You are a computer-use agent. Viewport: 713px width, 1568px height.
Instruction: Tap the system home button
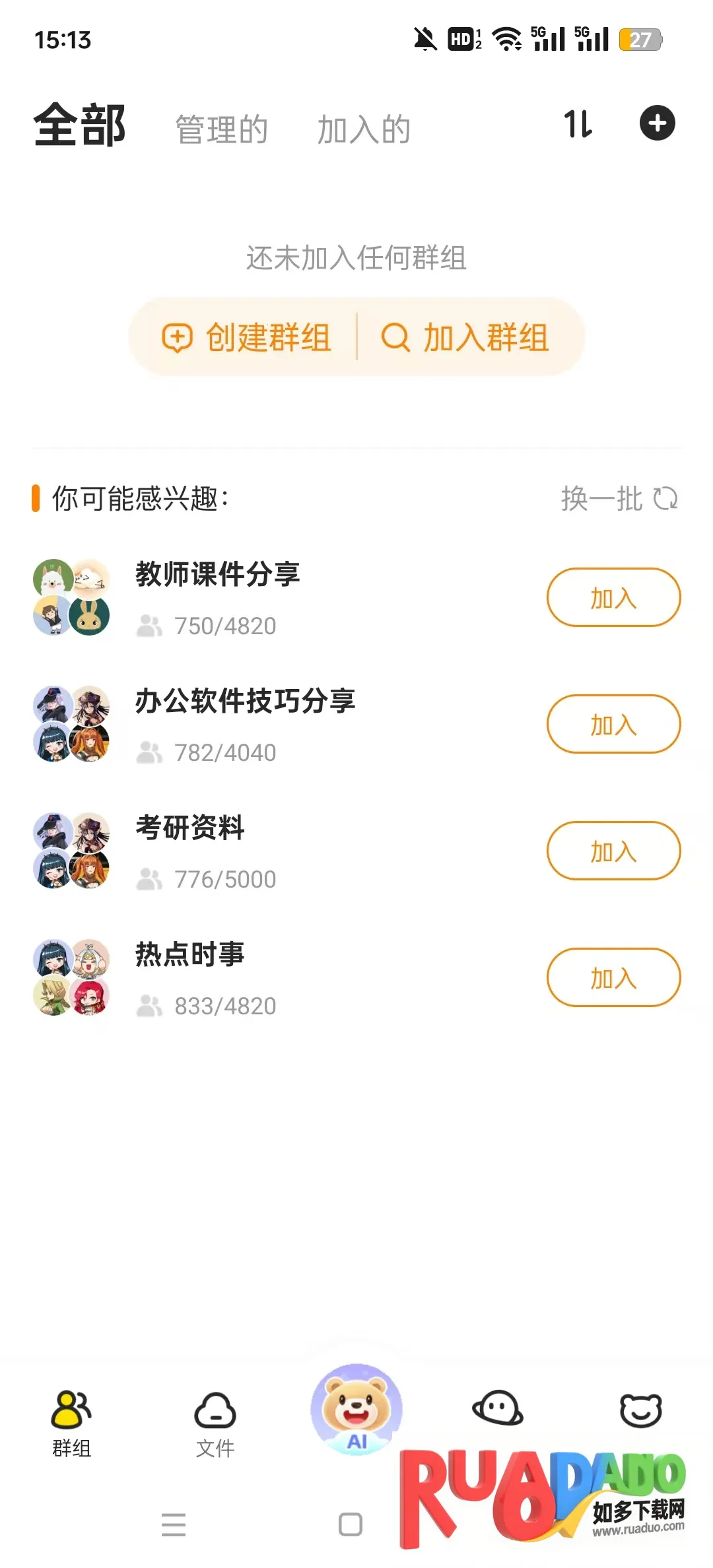point(350,1524)
